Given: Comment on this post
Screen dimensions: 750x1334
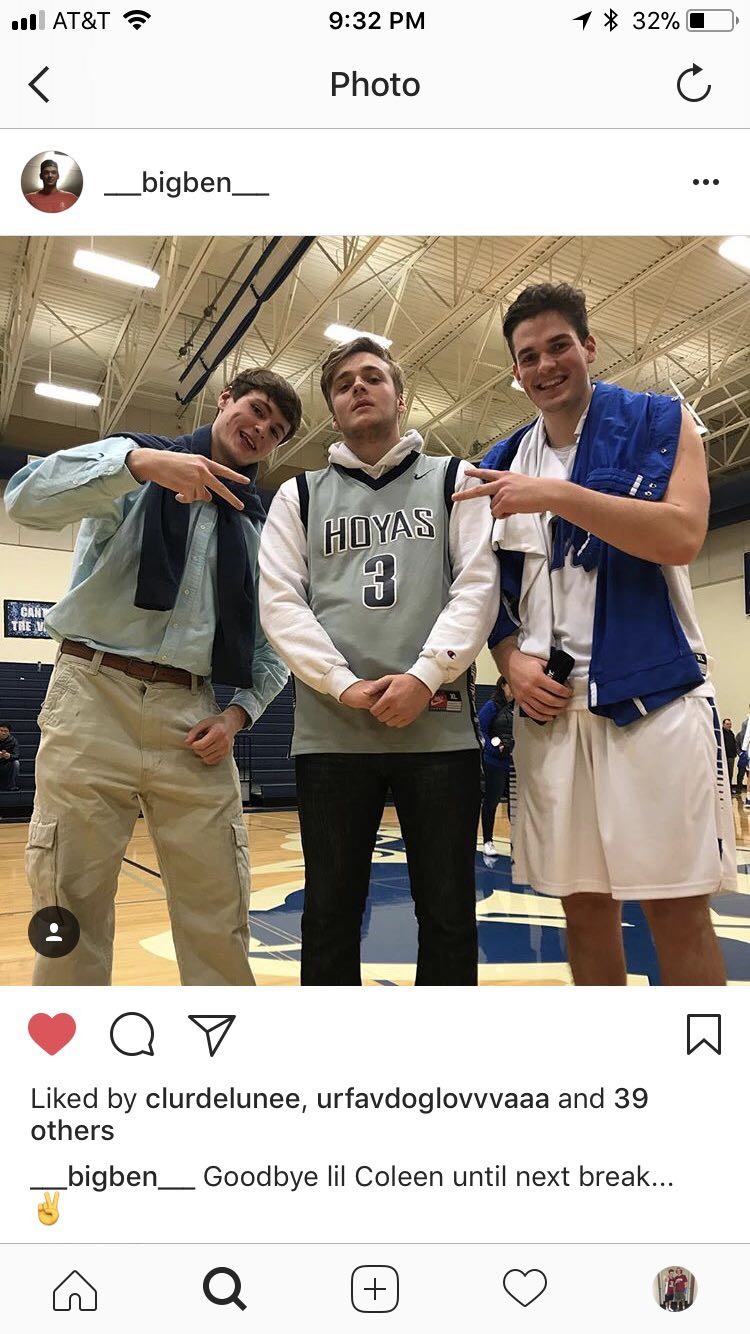Looking at the screenshot, I should coord(132,1034).
